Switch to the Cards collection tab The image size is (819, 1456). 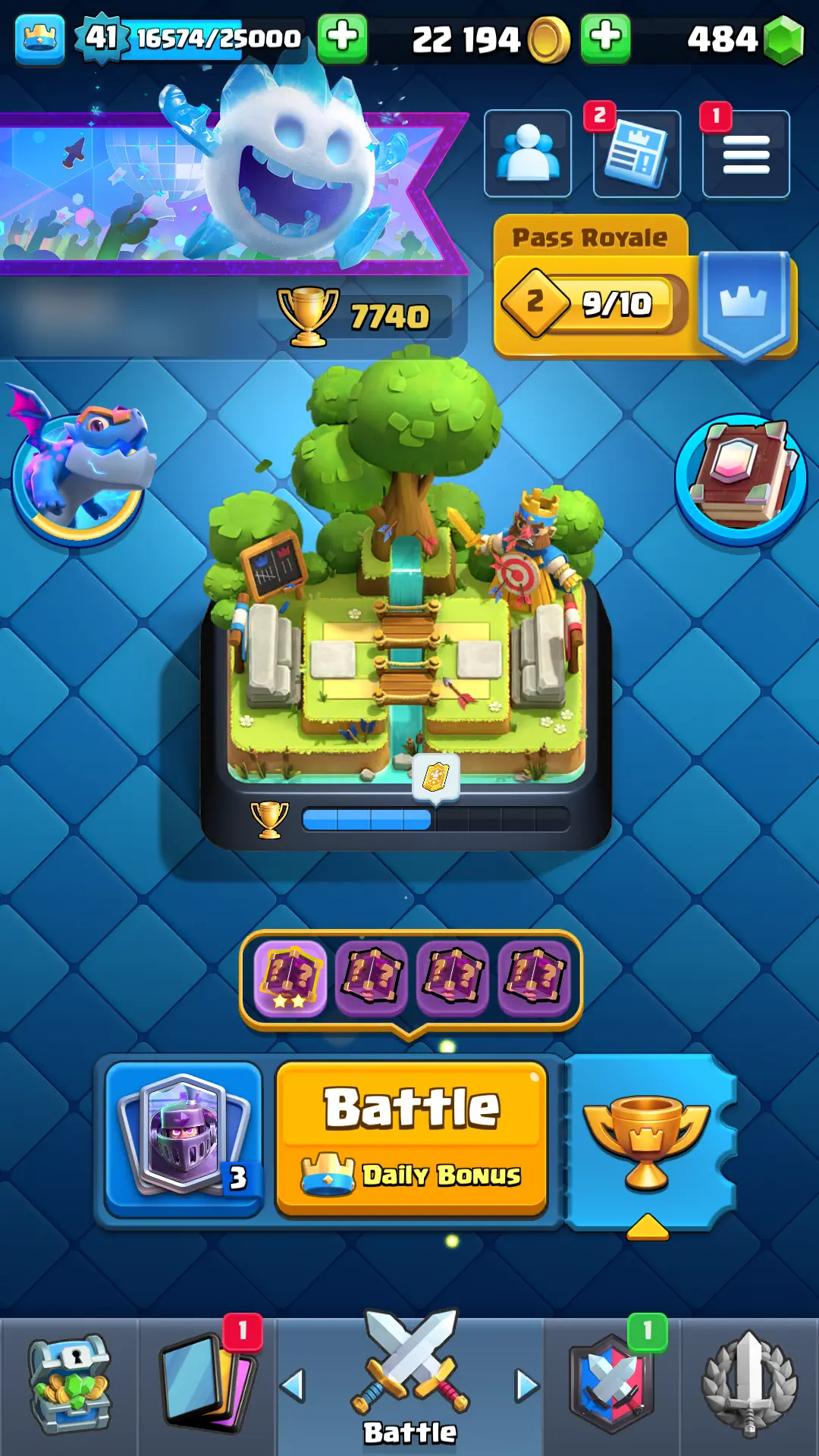pos(207,1385)
